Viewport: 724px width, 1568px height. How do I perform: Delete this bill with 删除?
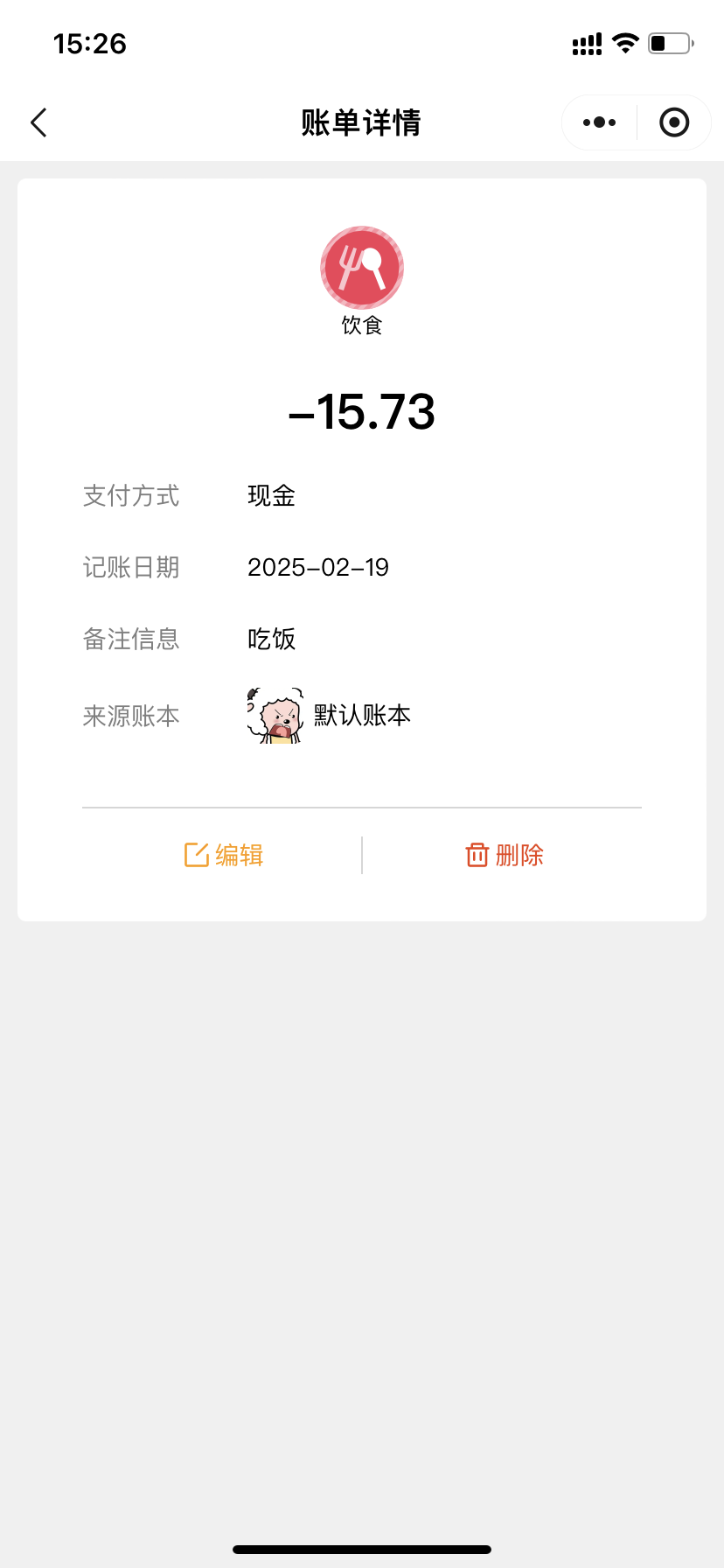coord(505,855)
